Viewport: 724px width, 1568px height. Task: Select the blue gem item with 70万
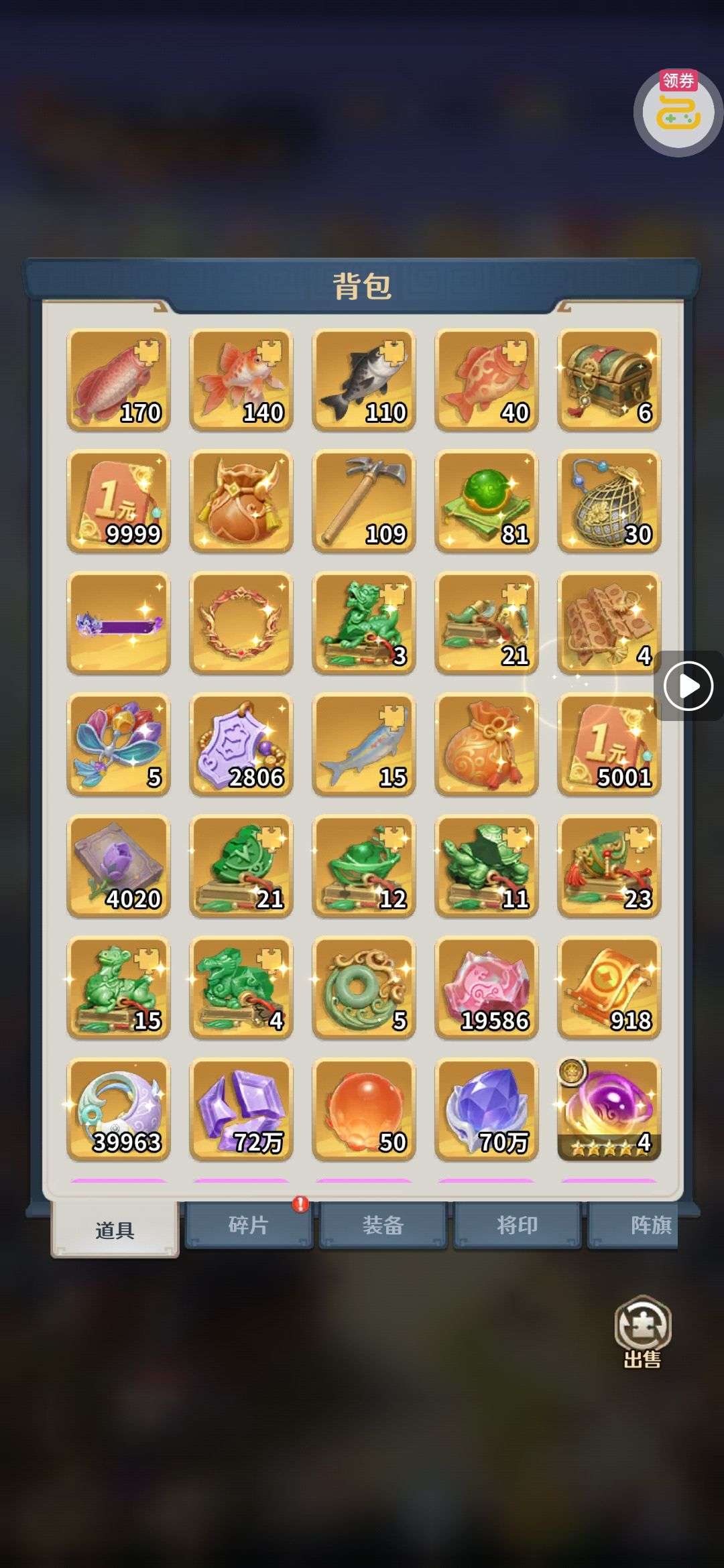(486, 1110)
